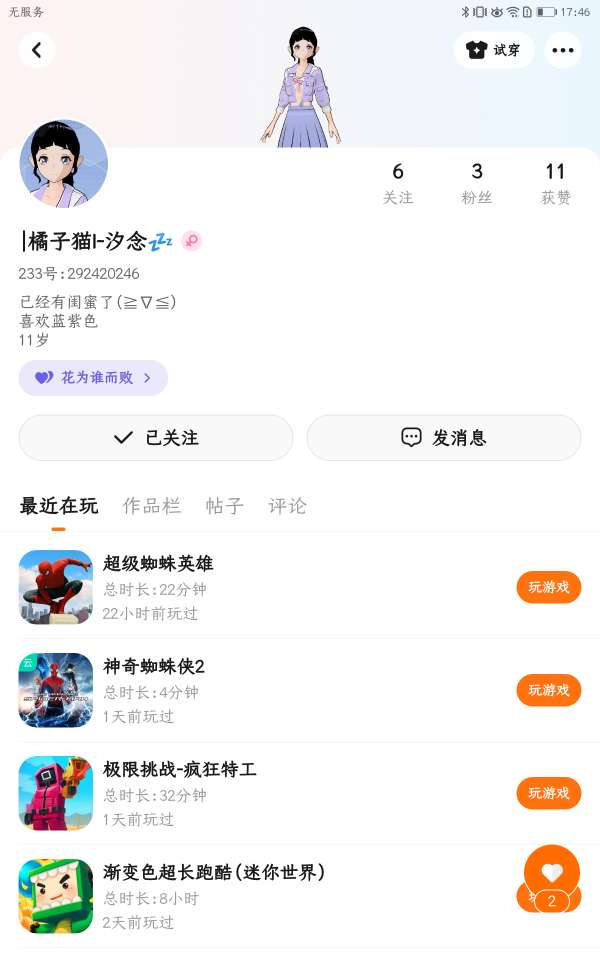Play 超级蜘蛛英雄 with its 玩游戏 button
The image size is (600, 960).
tap(548, 587)
